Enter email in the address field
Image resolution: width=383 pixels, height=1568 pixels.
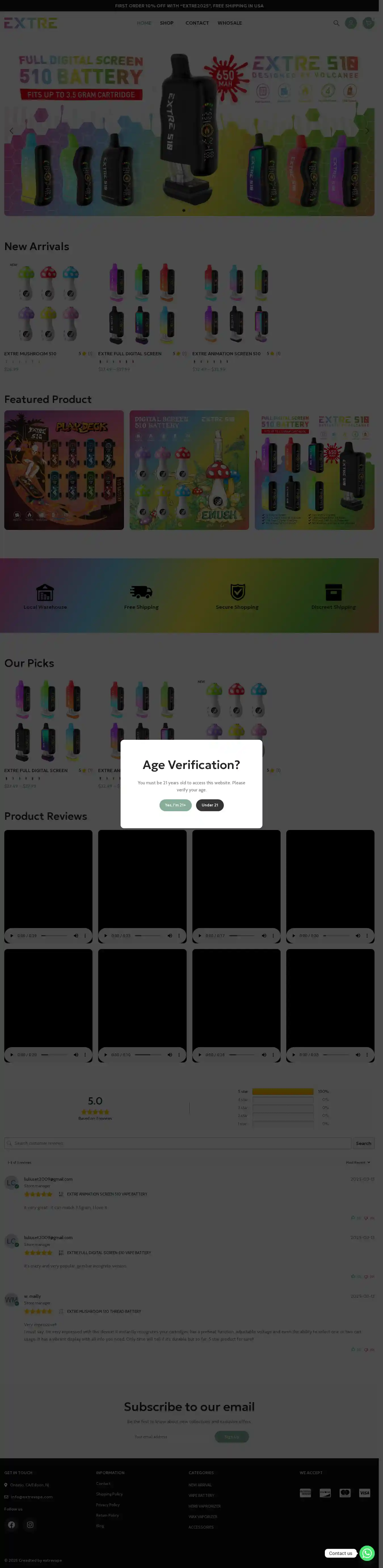(171, 1436)
